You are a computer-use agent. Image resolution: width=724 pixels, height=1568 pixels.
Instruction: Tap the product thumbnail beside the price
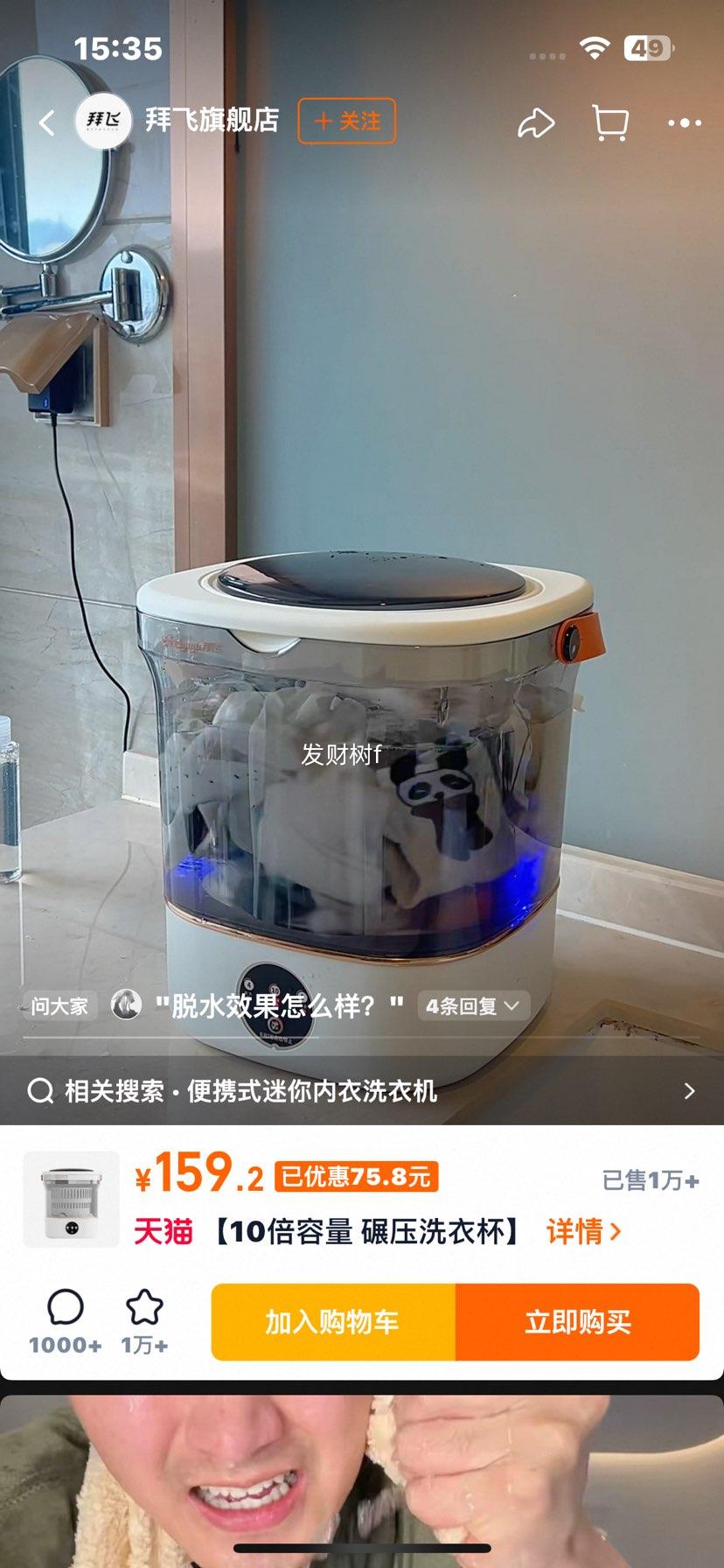click(69, 1199)
